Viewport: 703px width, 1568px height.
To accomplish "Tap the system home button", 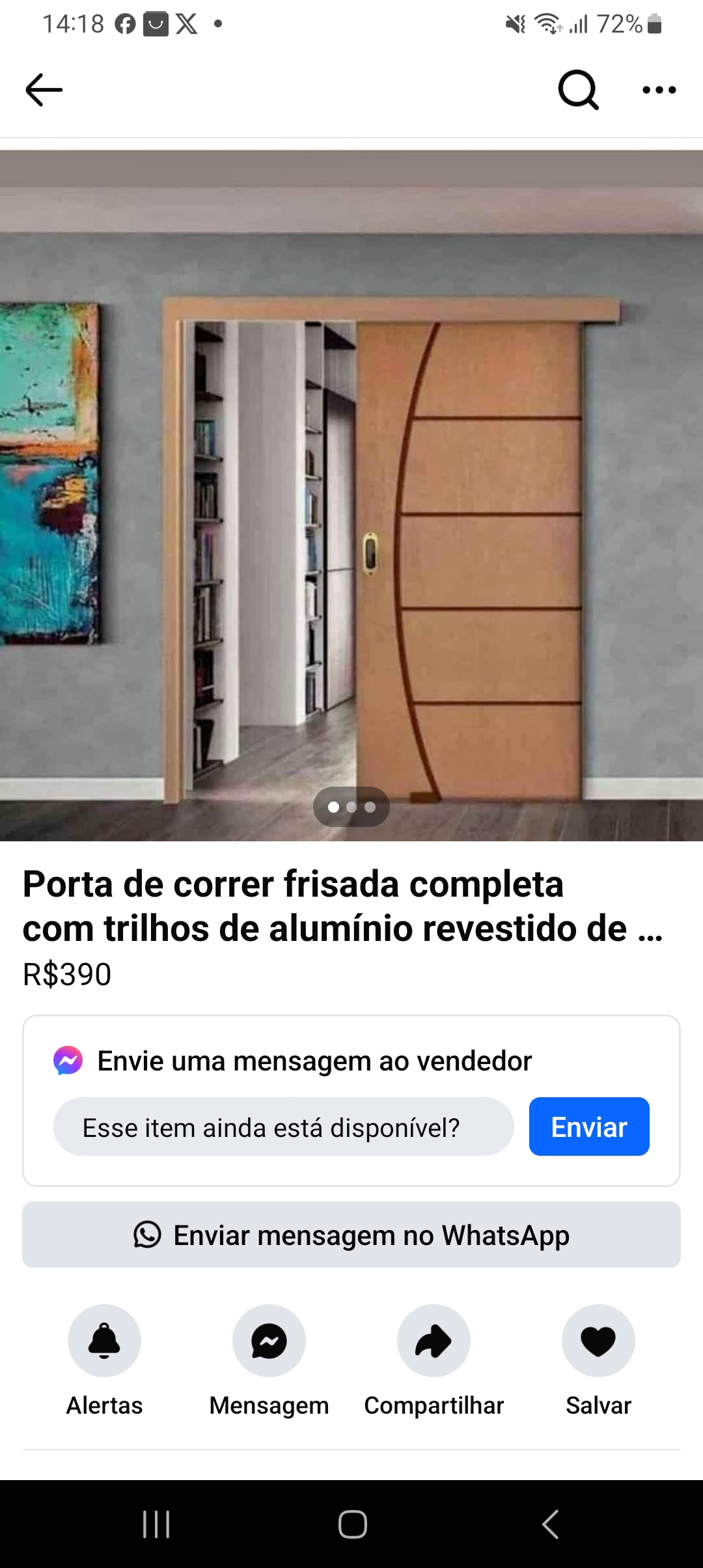I will [352, 1524].
